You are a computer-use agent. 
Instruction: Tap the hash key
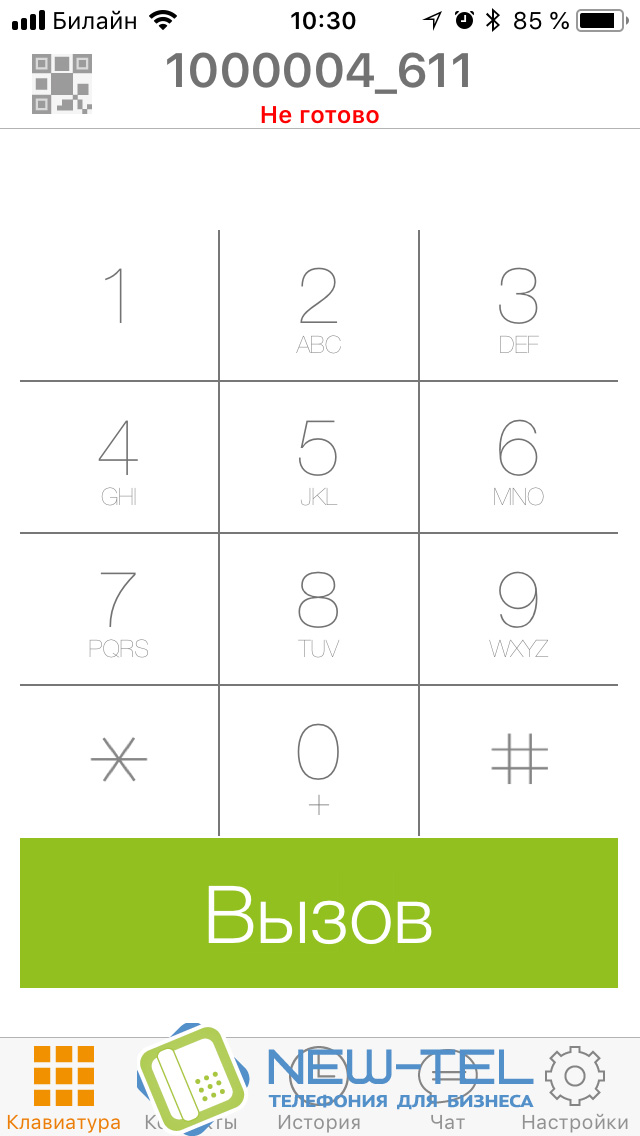pyautogui.click(x=519, y=761)
